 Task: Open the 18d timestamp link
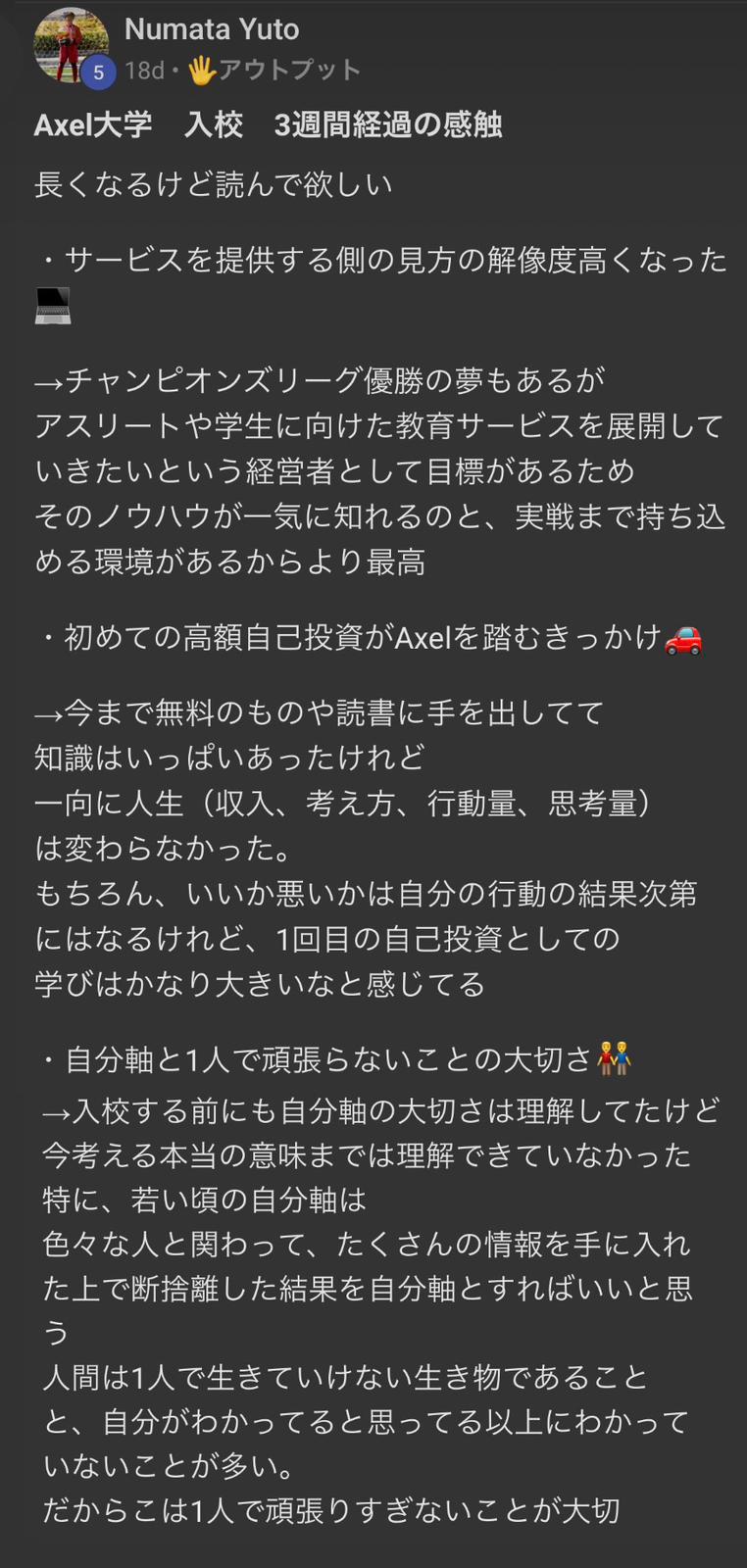click(x=146, y=70)
